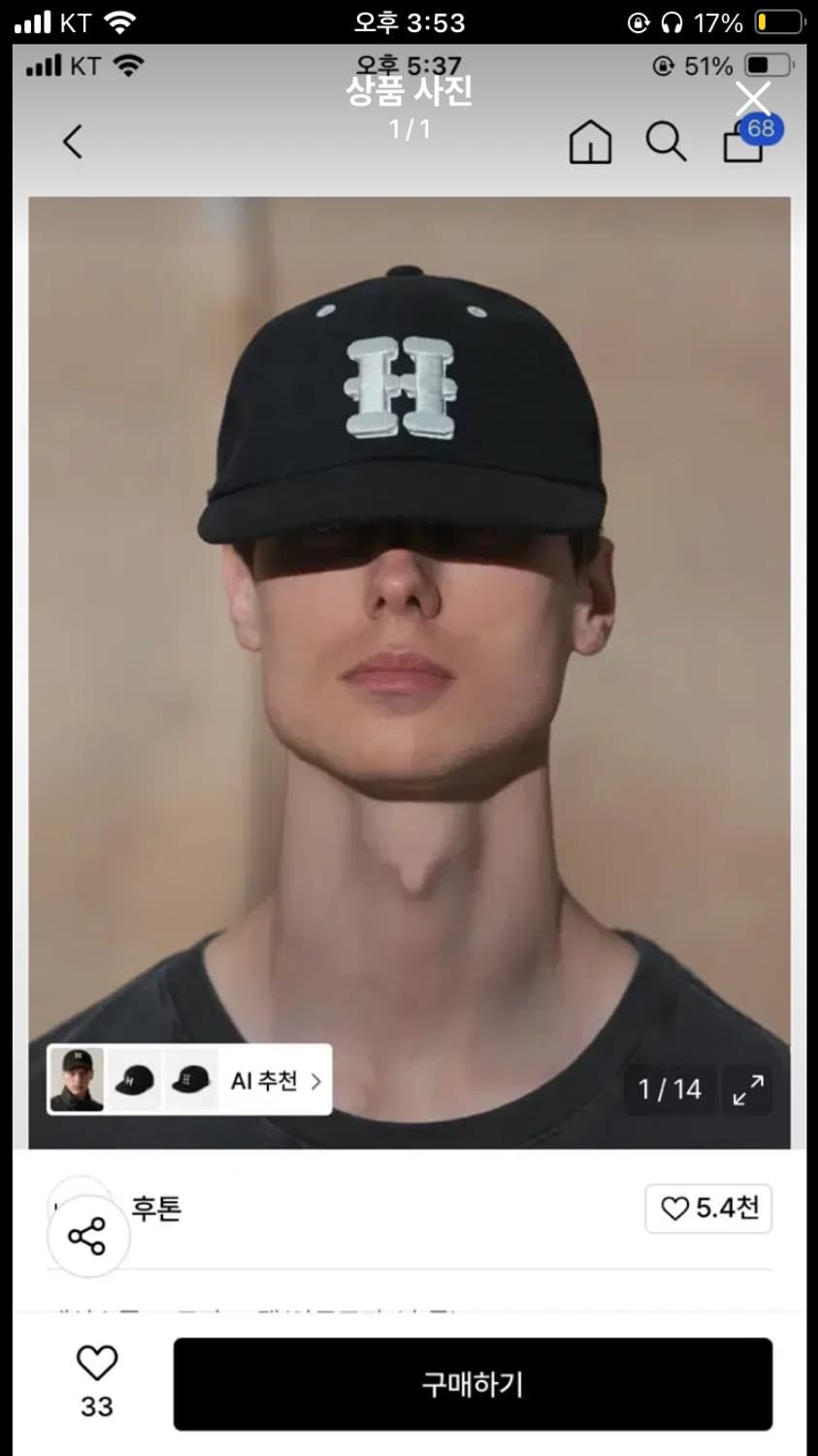The height and width of the screenshot is (1456, 818).
Task: Open AI 추천 recommendations via the right chevron
Action: pos(314,1082)
